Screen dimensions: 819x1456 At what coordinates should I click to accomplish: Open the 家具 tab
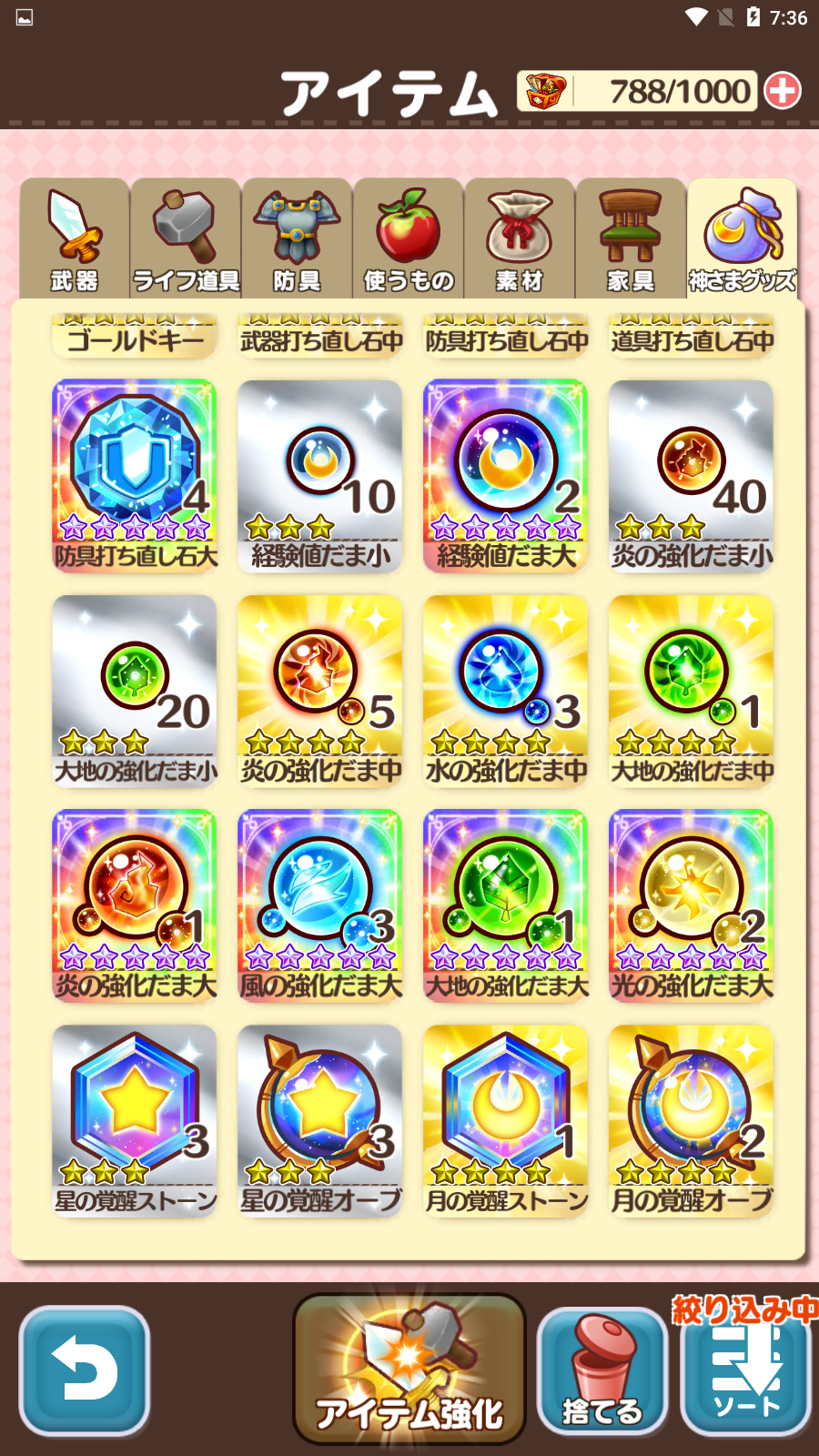(631, 239)
